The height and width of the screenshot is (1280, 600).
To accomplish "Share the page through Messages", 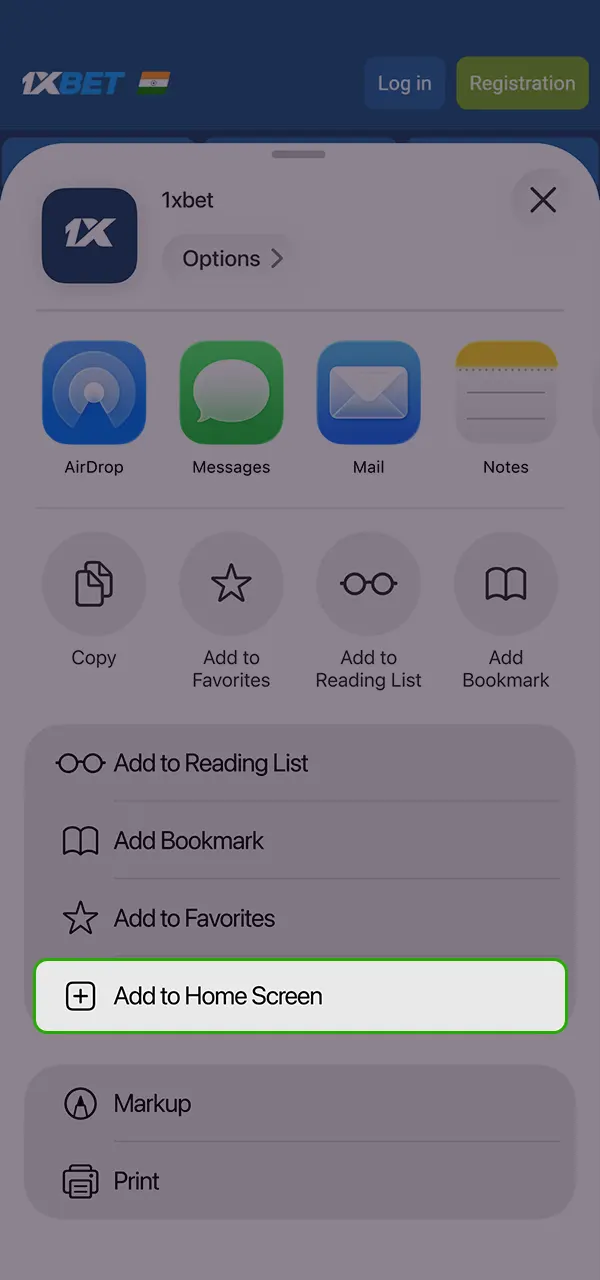I will pos(231,393).
